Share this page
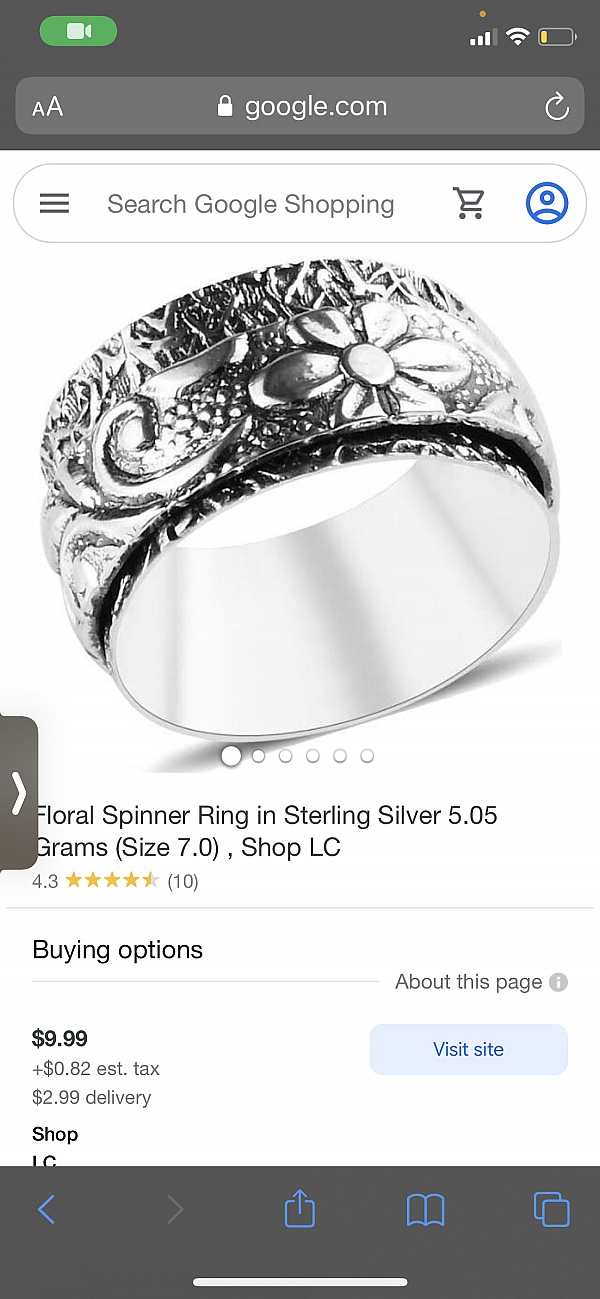The height and width of the screenshot is (1299, 600). pyautogui.click(x=299, y=1210)
